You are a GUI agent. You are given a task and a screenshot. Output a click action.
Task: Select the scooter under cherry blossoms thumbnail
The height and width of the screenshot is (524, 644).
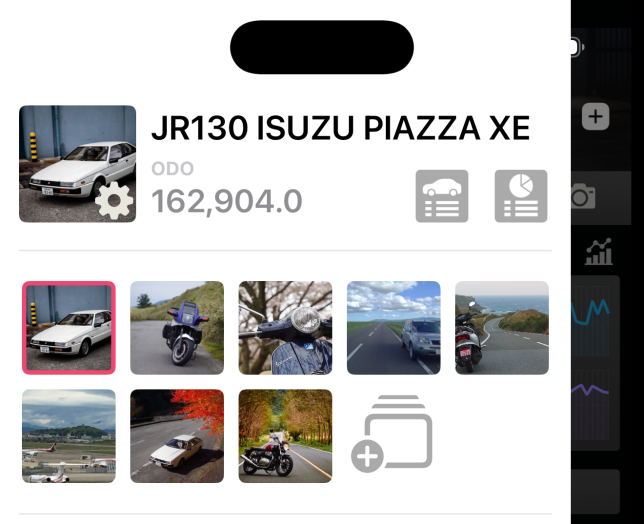coord(285,328)
